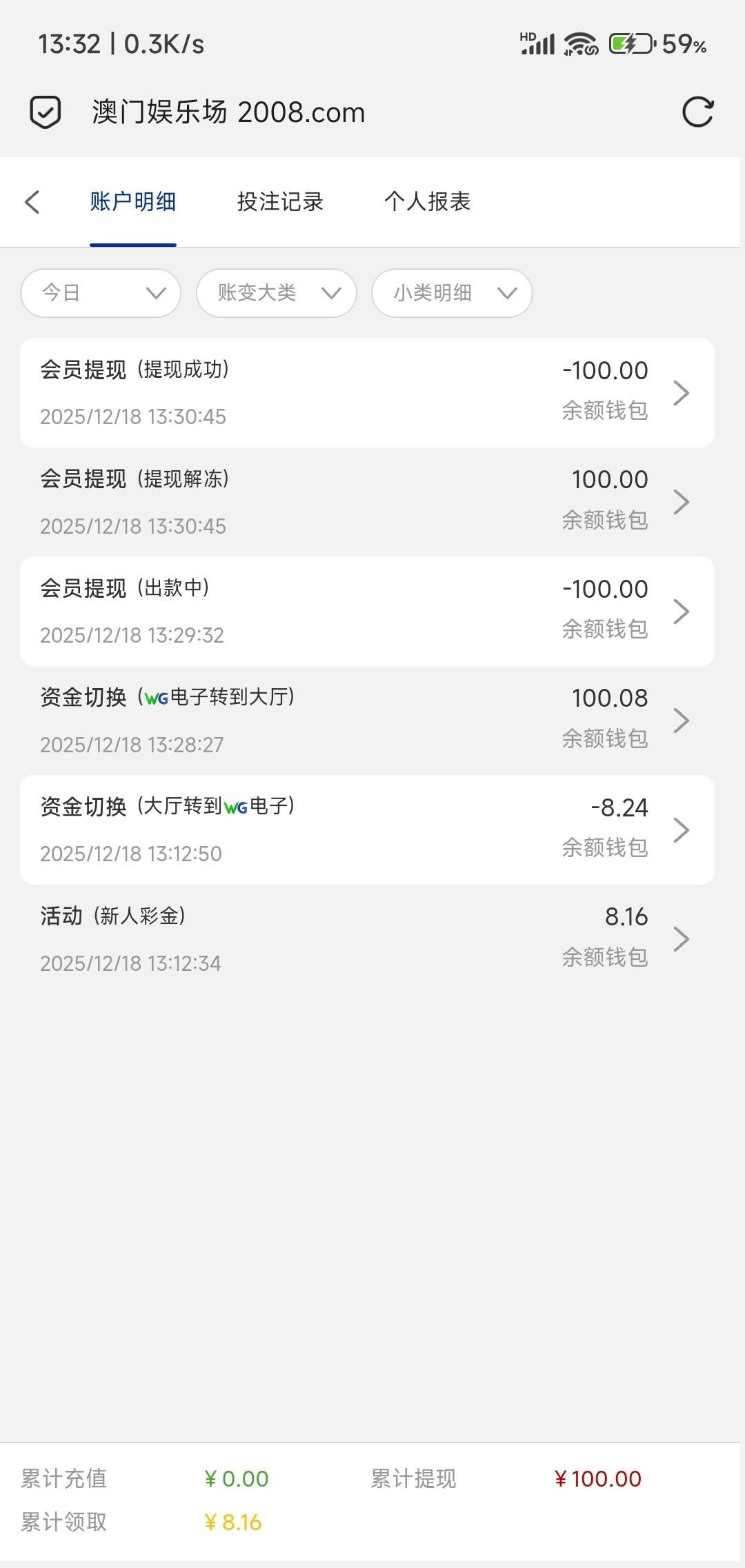This screenshot has width=745, height=1568.
Task: View the 出款中 withdrawal entry
Action: coord(367,611)
